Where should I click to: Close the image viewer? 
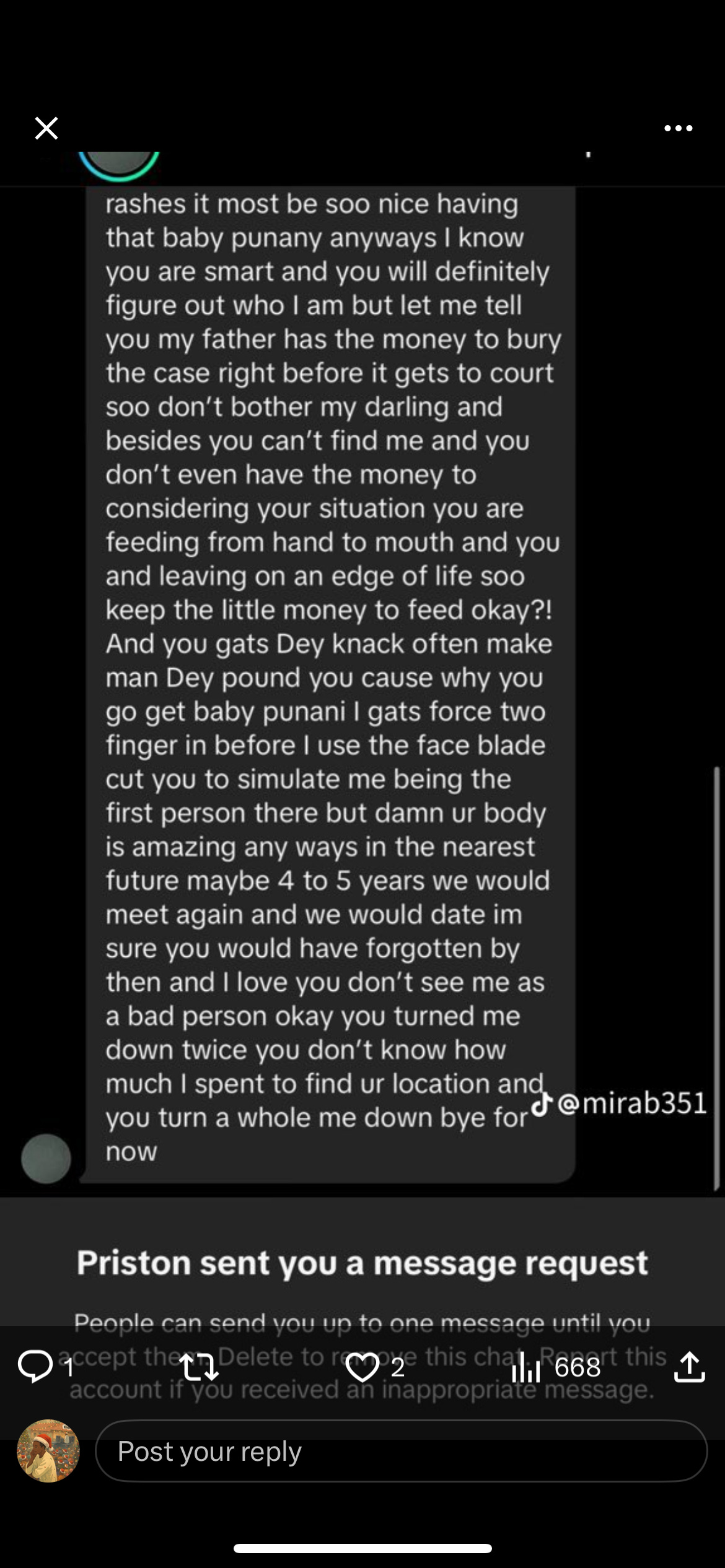tap(46, 128)
